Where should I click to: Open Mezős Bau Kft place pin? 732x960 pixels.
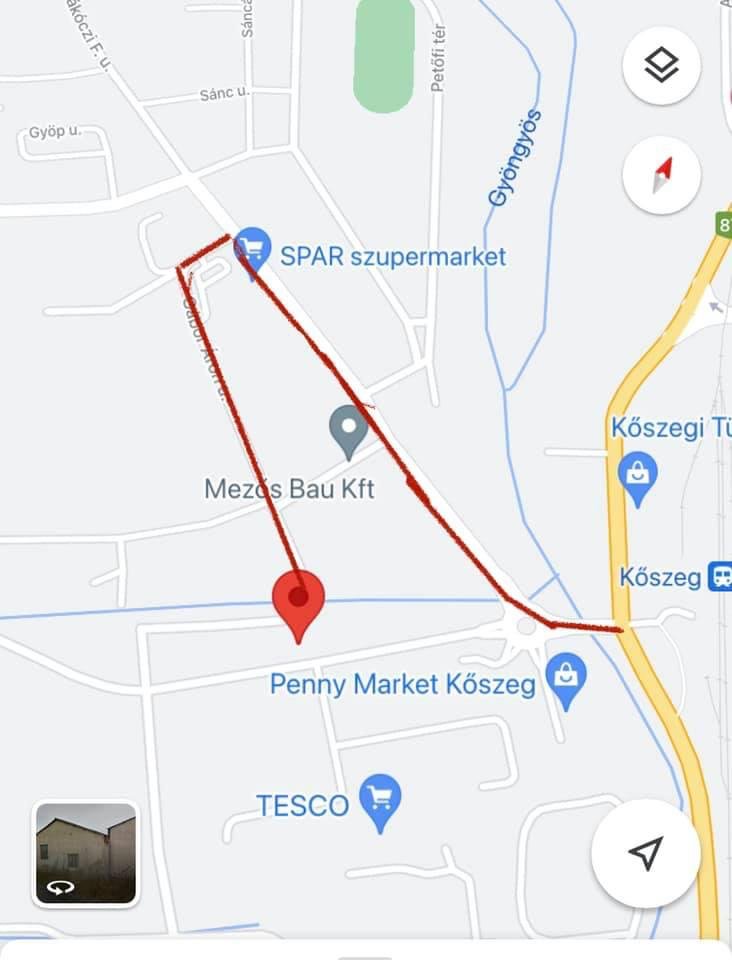[348, 430]
